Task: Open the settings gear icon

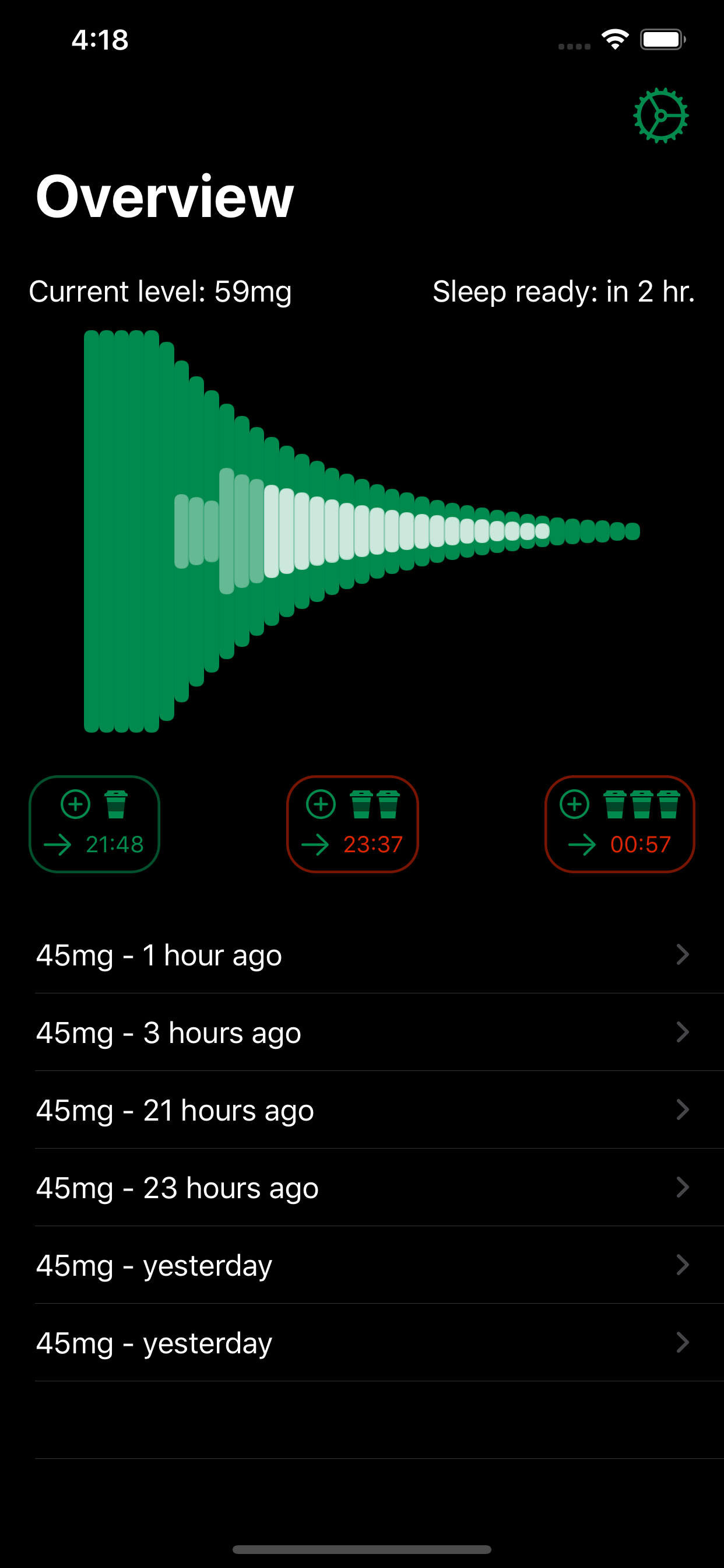Action: coord(660,116)
